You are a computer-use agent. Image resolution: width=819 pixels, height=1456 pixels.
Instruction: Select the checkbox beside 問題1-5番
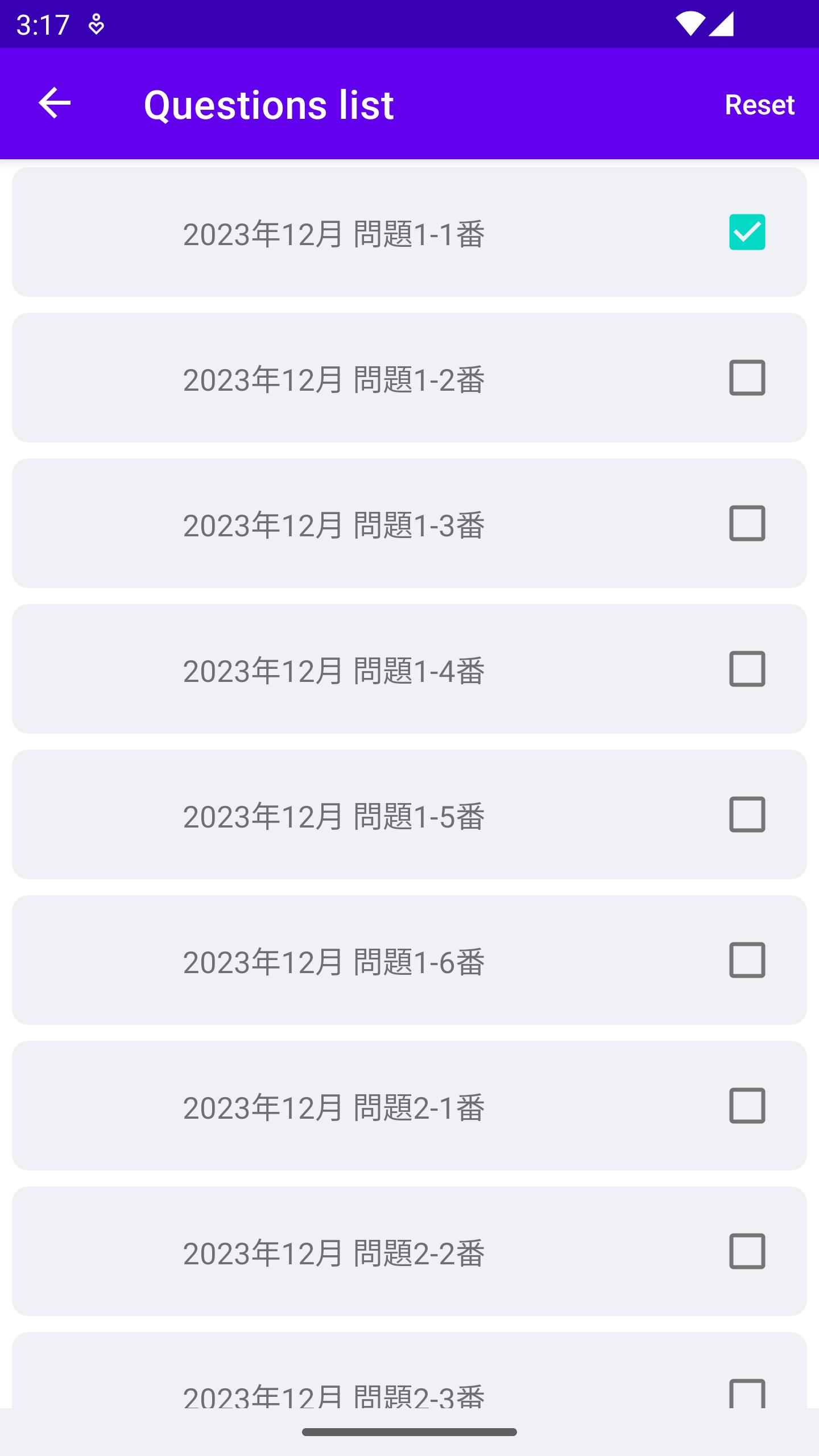(747, 814)
